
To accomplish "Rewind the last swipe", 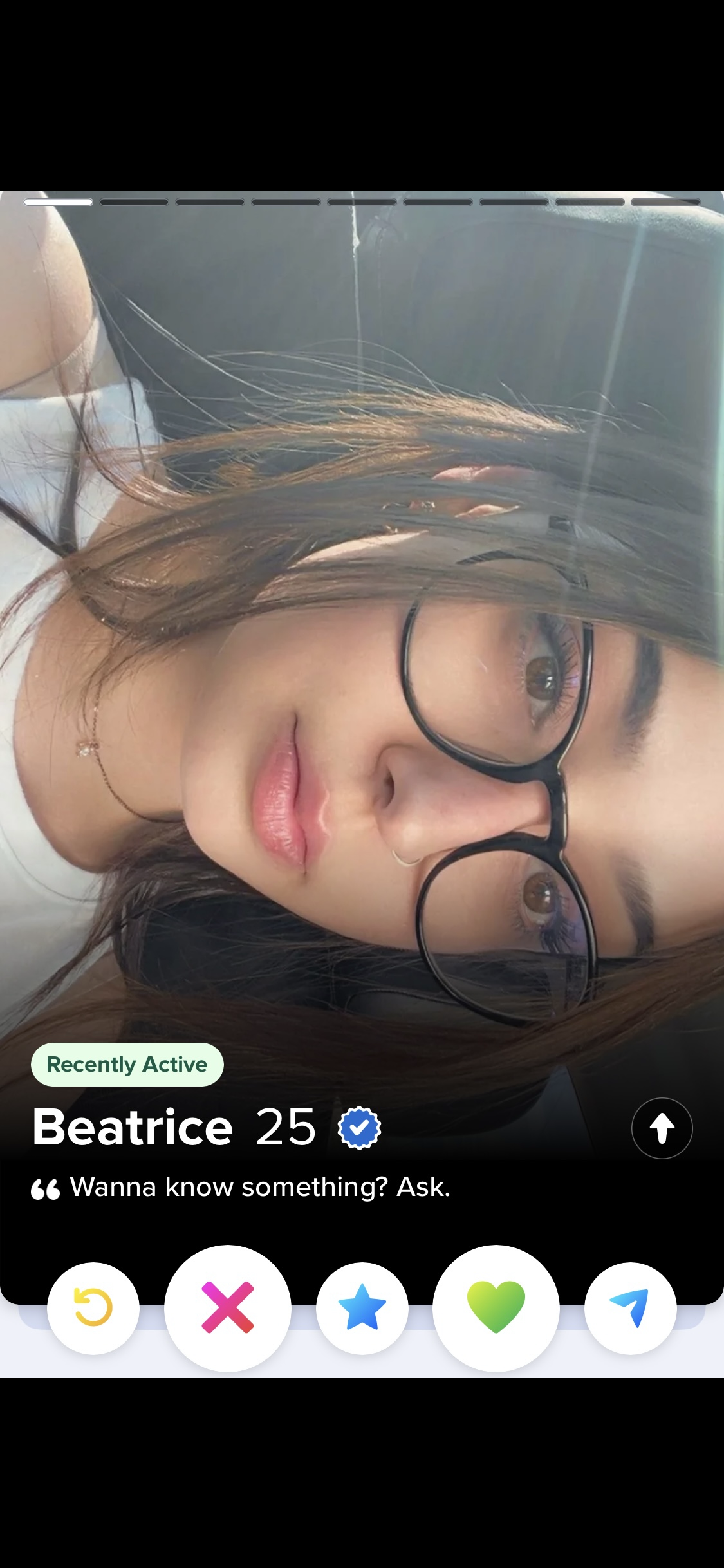I will coord(93,1308).
